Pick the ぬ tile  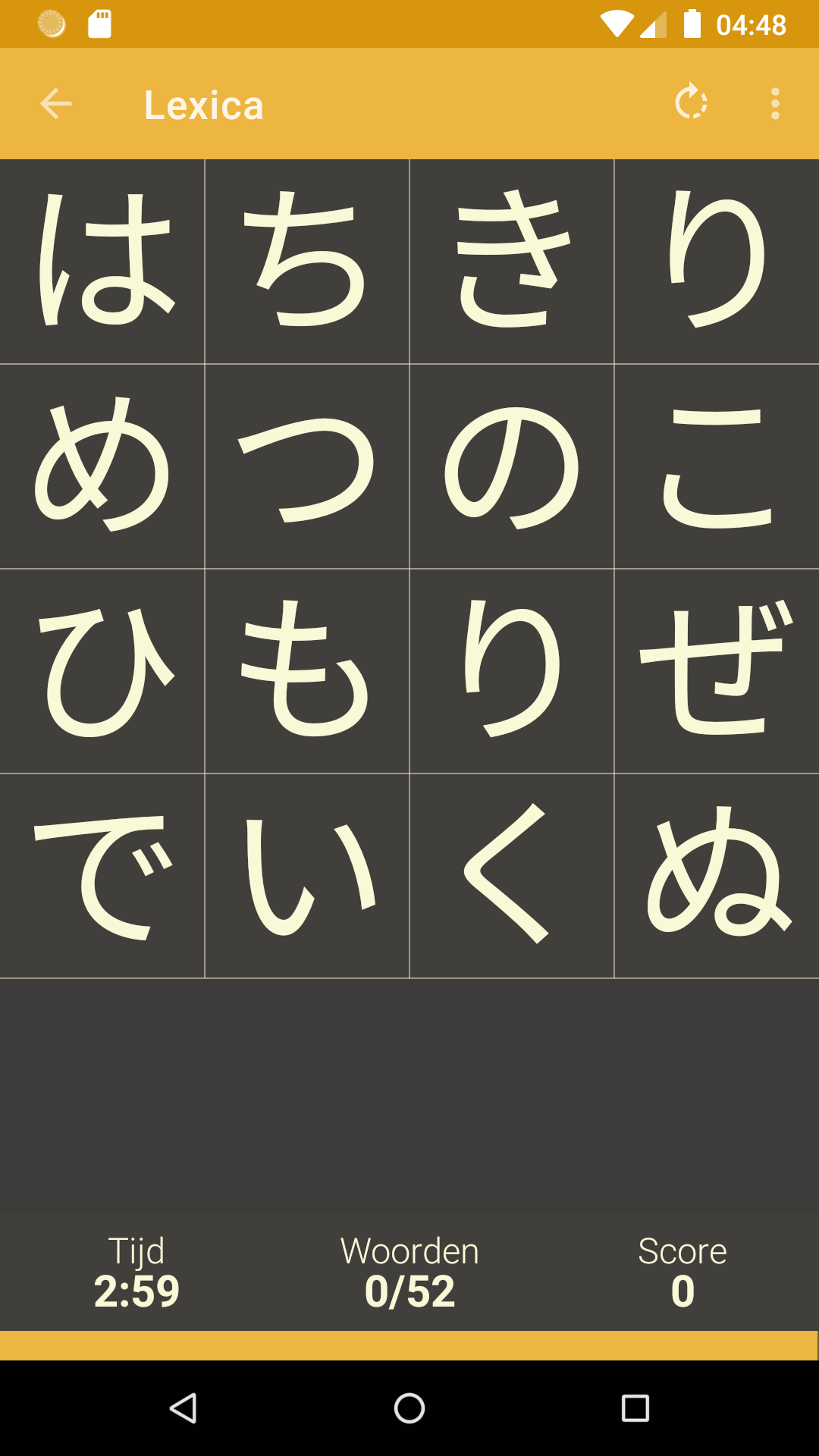click(x=717, y=876)
